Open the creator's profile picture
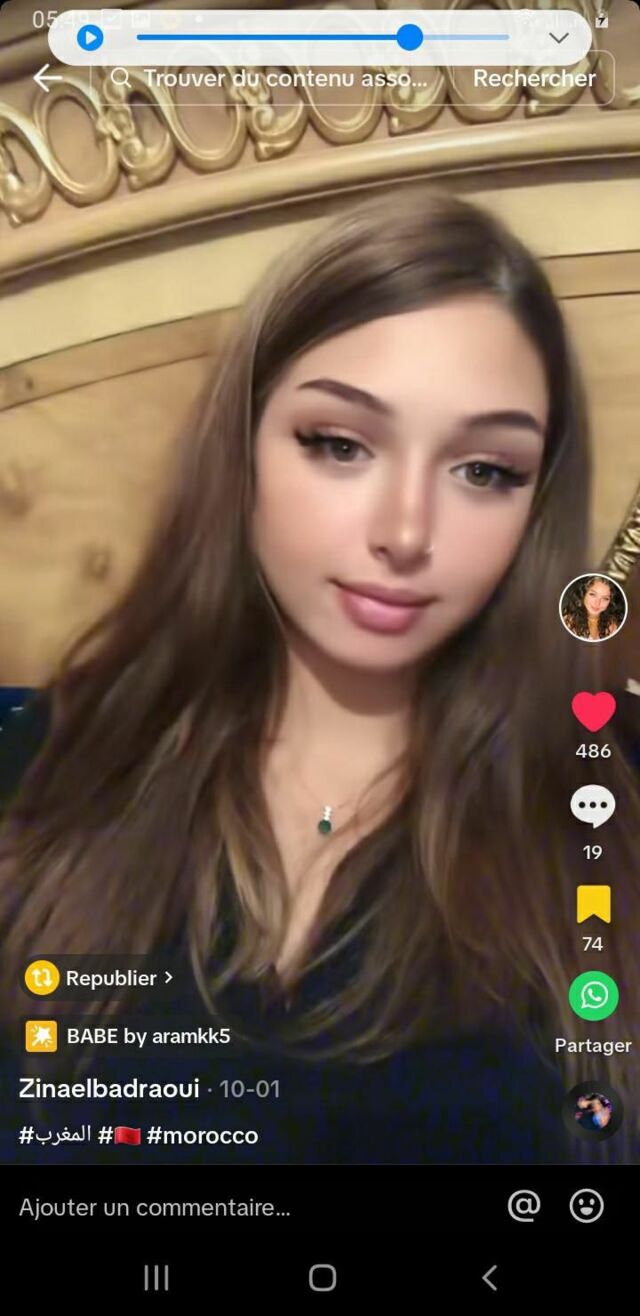The height and width of the screenshot is (1316, 640). click(593, 608)
